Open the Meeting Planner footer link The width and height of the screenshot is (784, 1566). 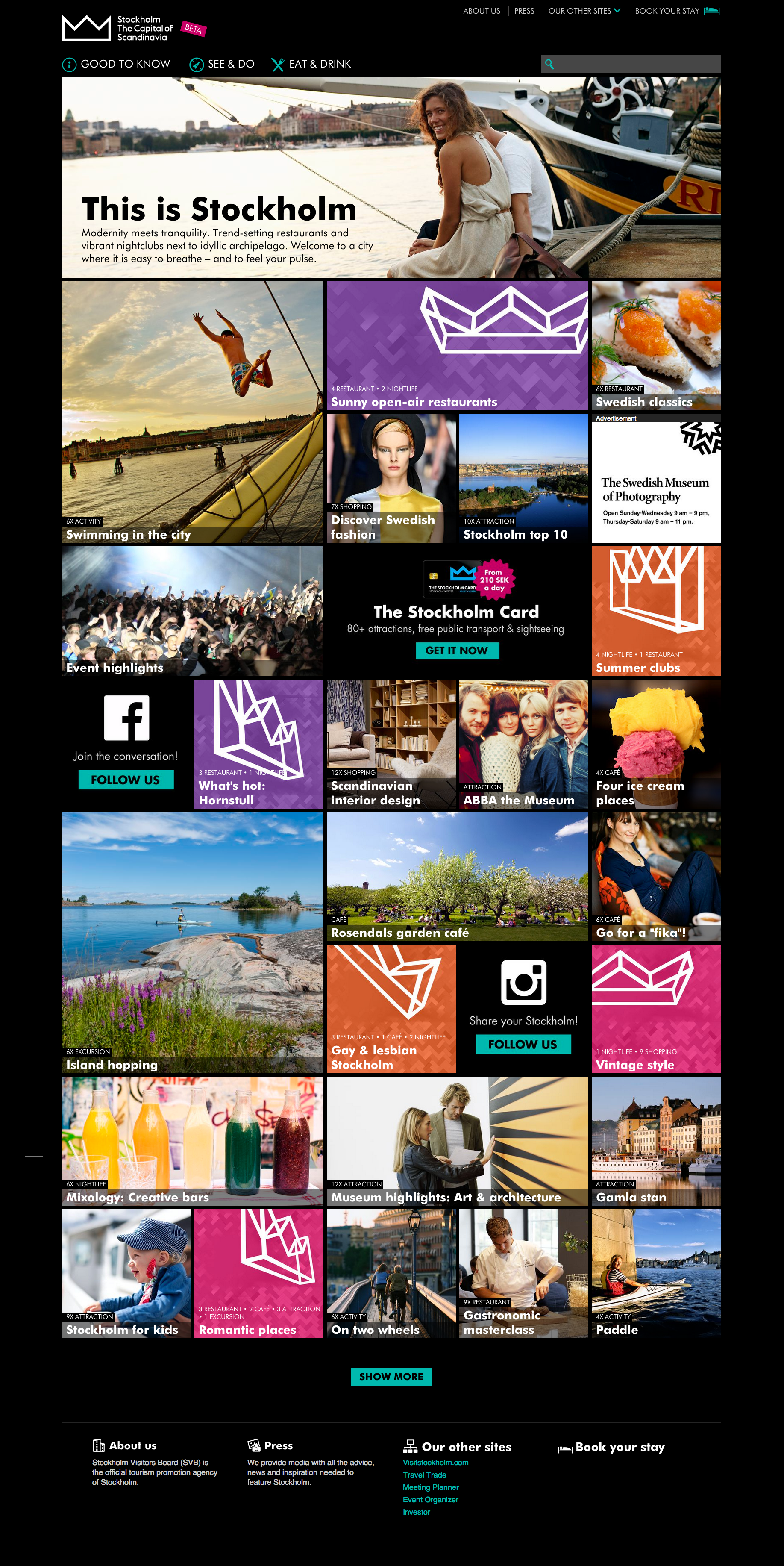pos(430,1488)
